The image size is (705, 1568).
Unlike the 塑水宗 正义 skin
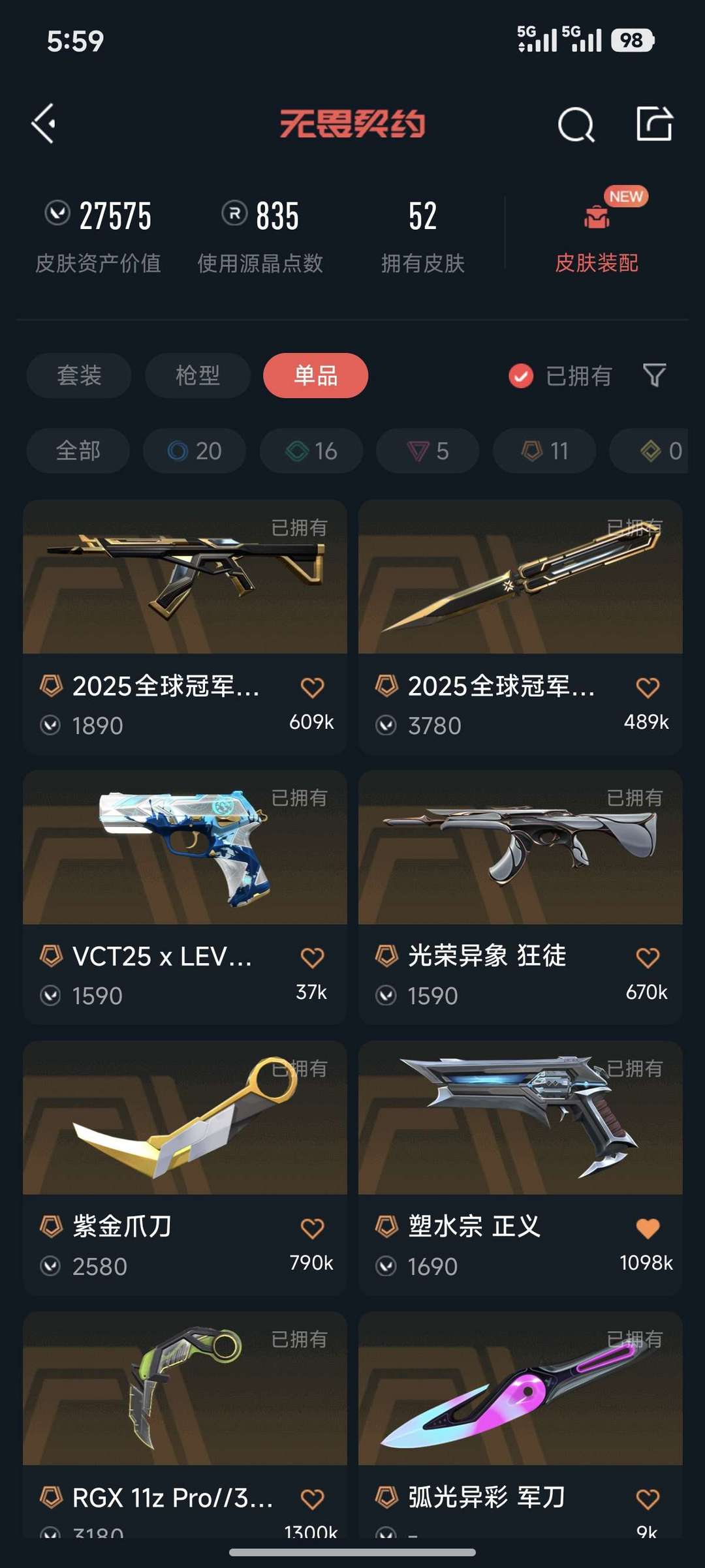(648, 1229)
